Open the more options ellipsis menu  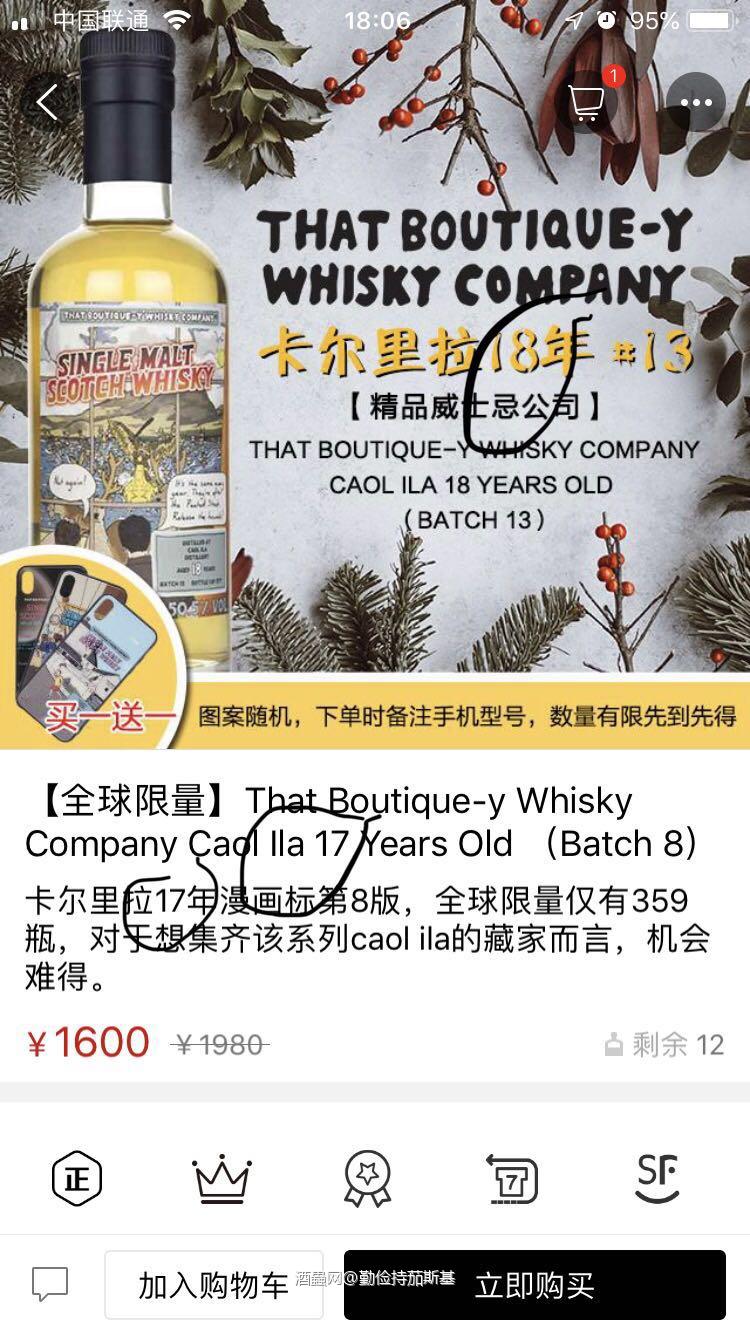point(694,102)
